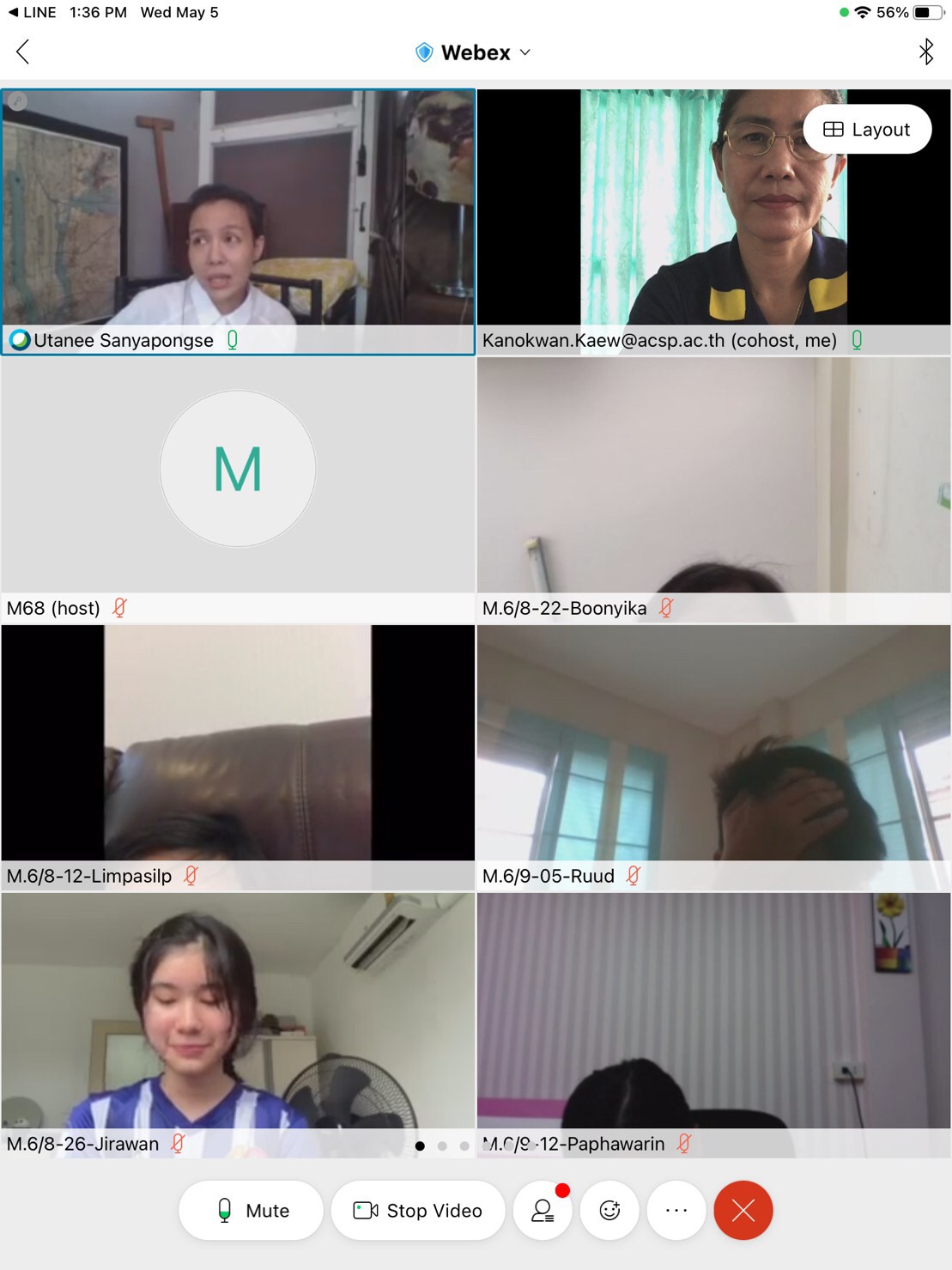The height and width of the screenshot is (1270, 952).
Task: Select M.6/9-05-Ruud's video tile
Action: 713,744
